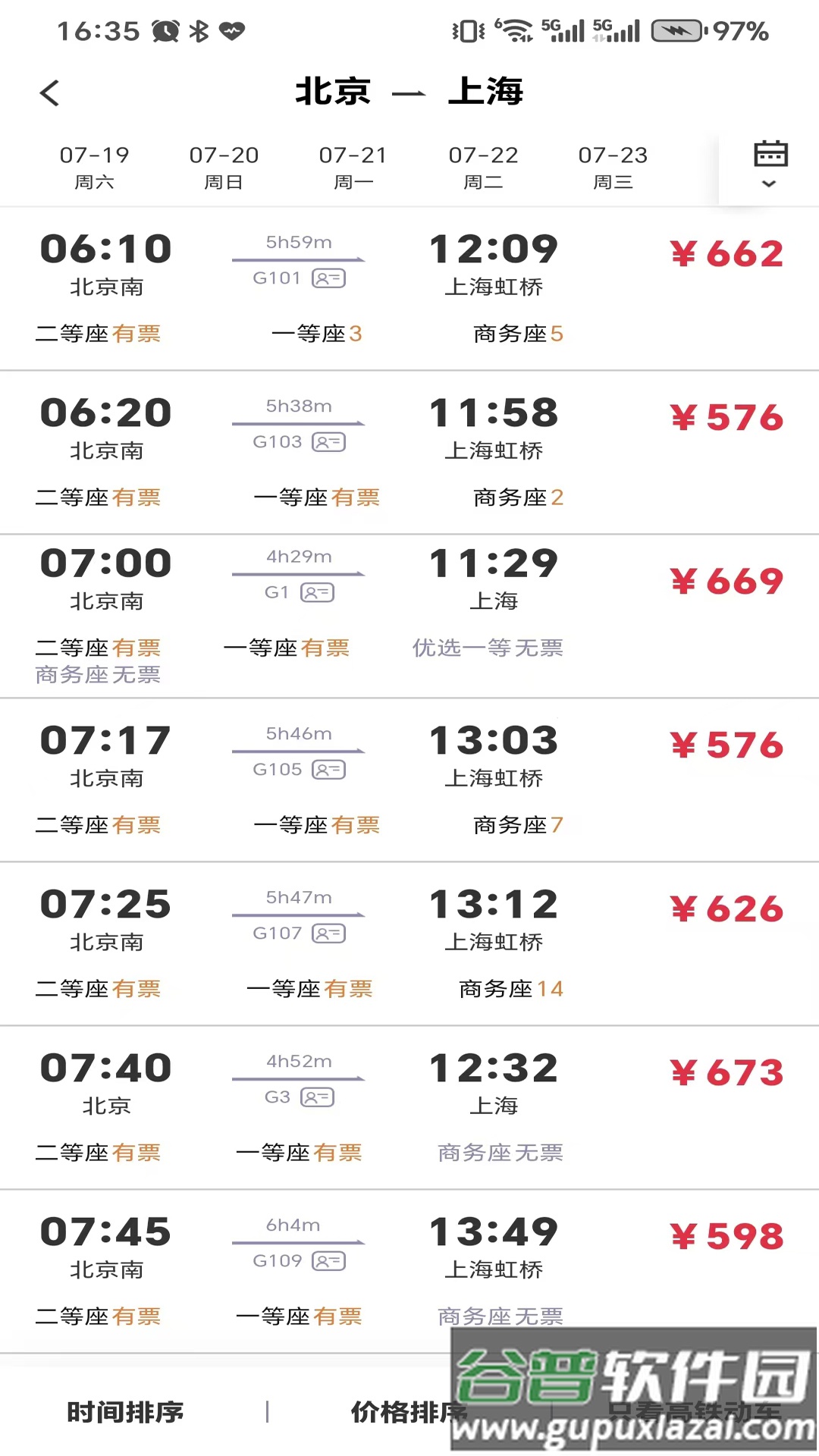
Task: Select date 07-20 Sunday
Action: pos(224,167)
